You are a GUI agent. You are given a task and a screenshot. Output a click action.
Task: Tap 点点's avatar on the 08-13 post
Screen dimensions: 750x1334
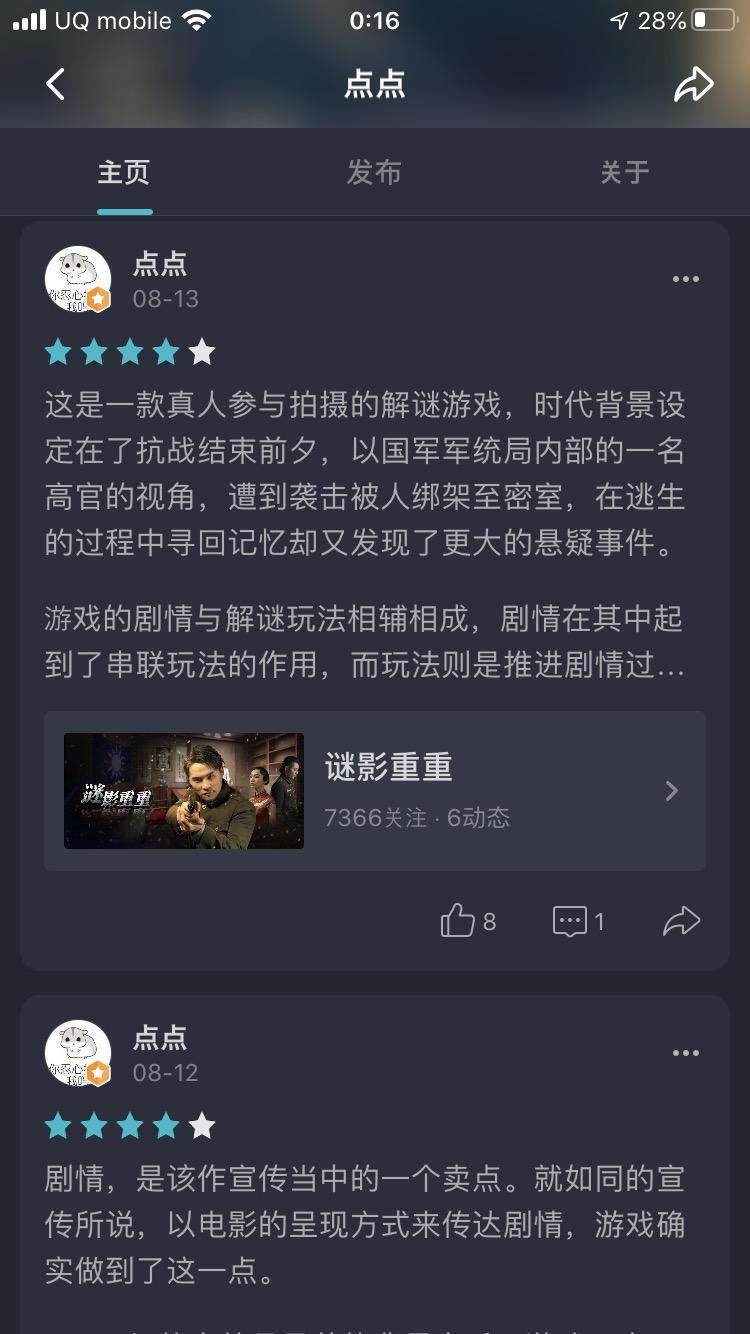tap(78, 279)
